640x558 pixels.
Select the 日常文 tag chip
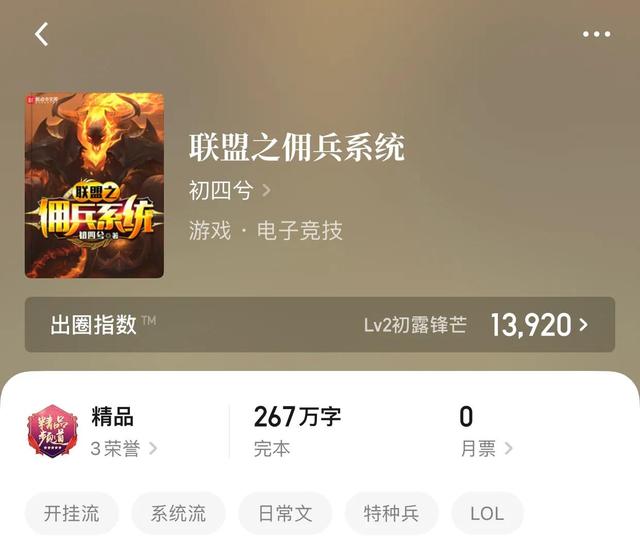pyautogui.click(x=285, y=514)
